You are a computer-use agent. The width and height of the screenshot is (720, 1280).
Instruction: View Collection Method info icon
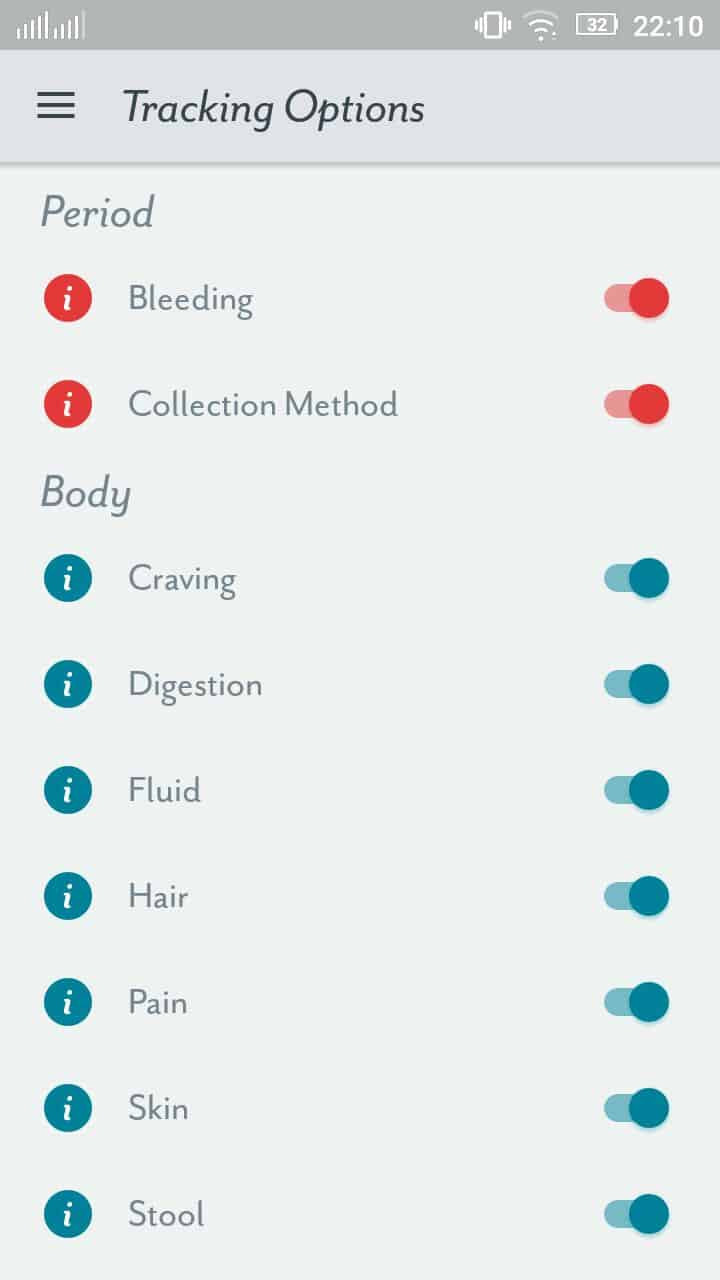tap(68, 404)
